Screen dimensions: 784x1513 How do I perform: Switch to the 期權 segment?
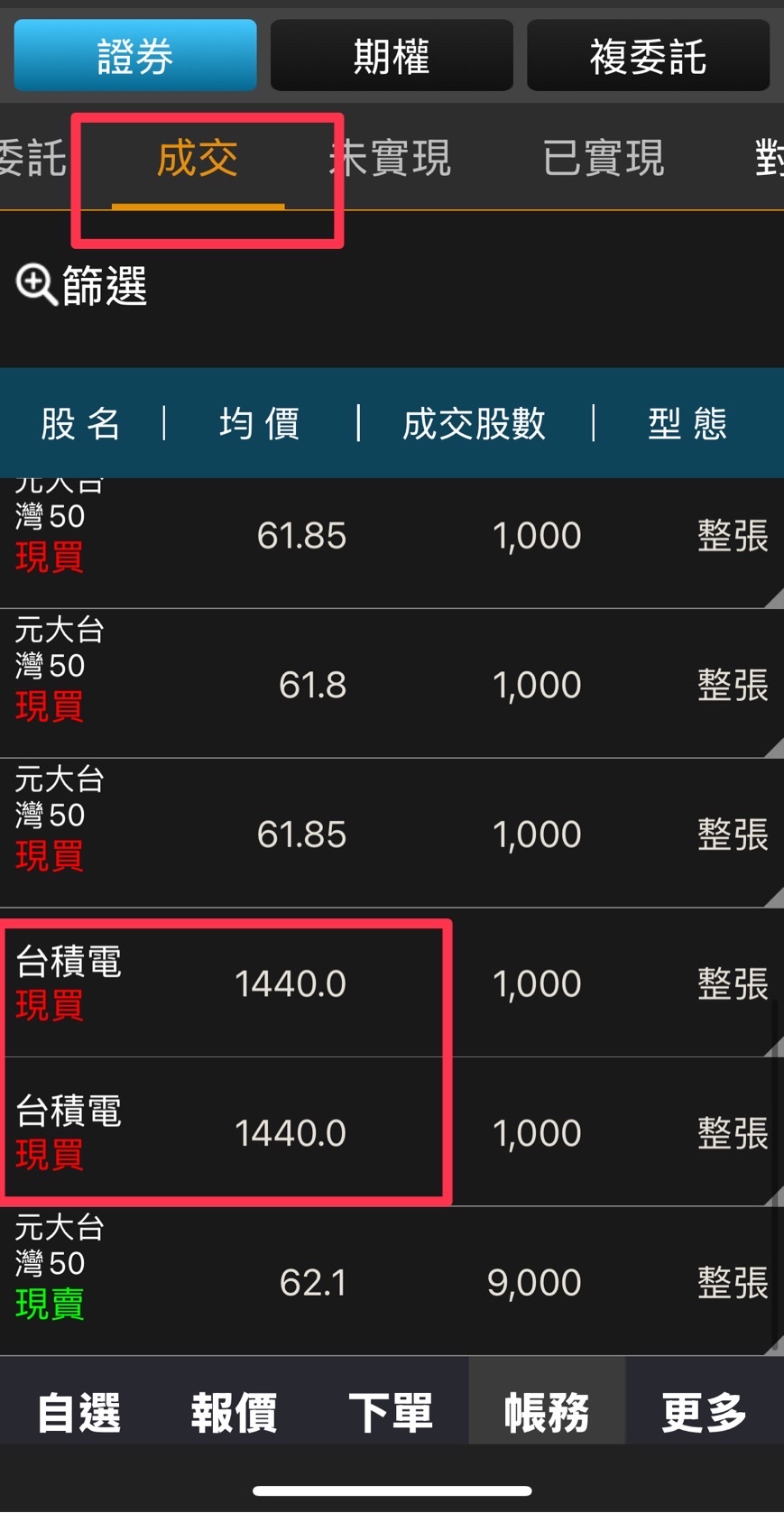coord(392,56)
